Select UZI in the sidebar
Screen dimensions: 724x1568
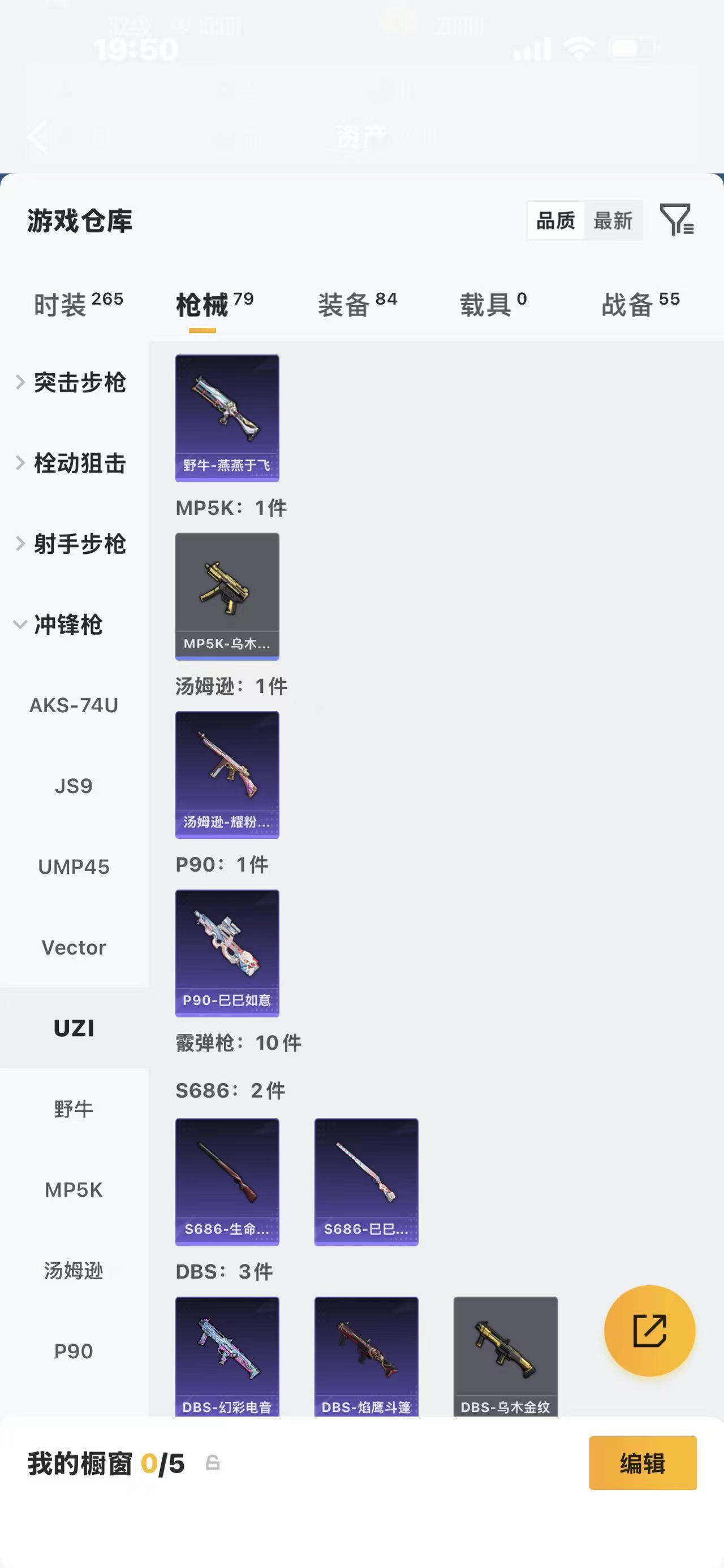(74, 1028)
